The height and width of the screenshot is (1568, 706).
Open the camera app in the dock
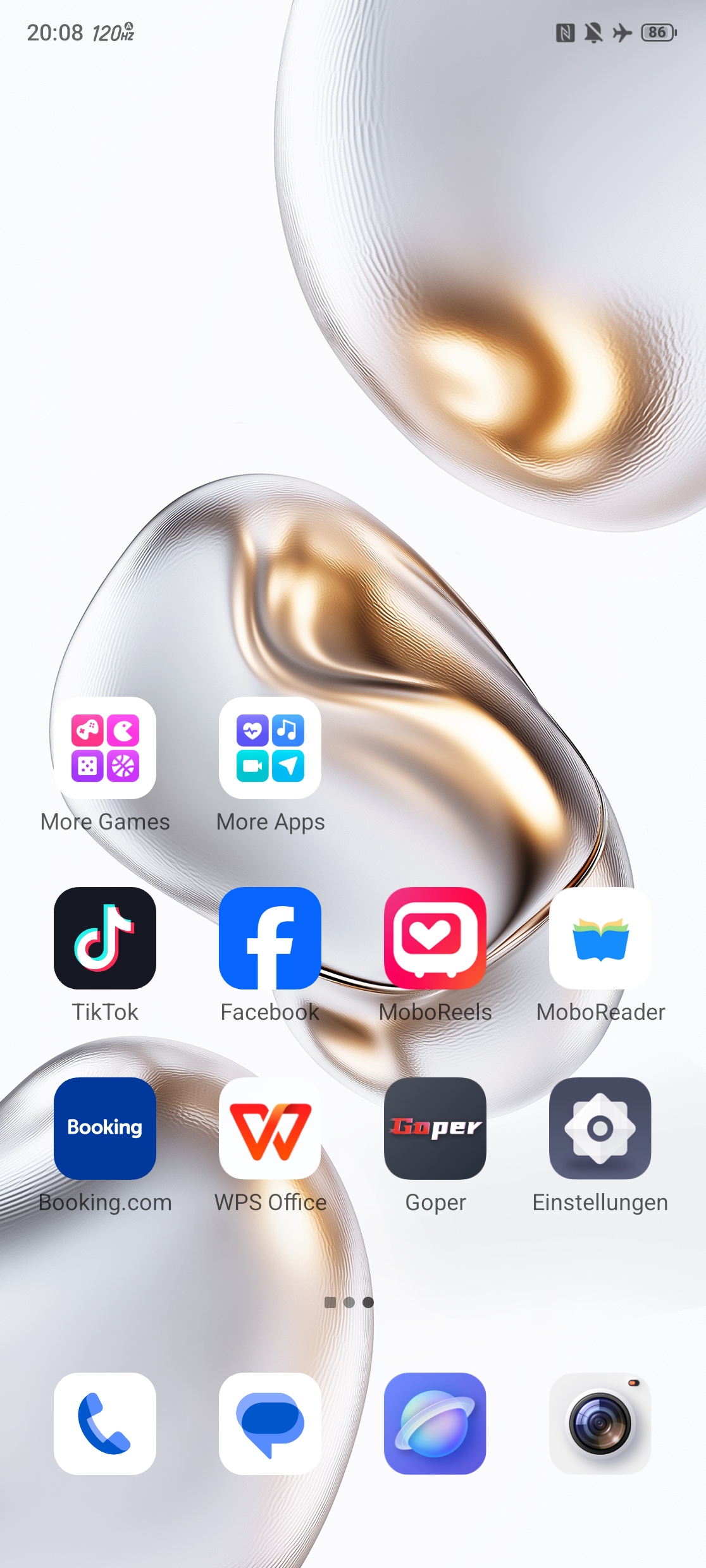coord(600,1424)
